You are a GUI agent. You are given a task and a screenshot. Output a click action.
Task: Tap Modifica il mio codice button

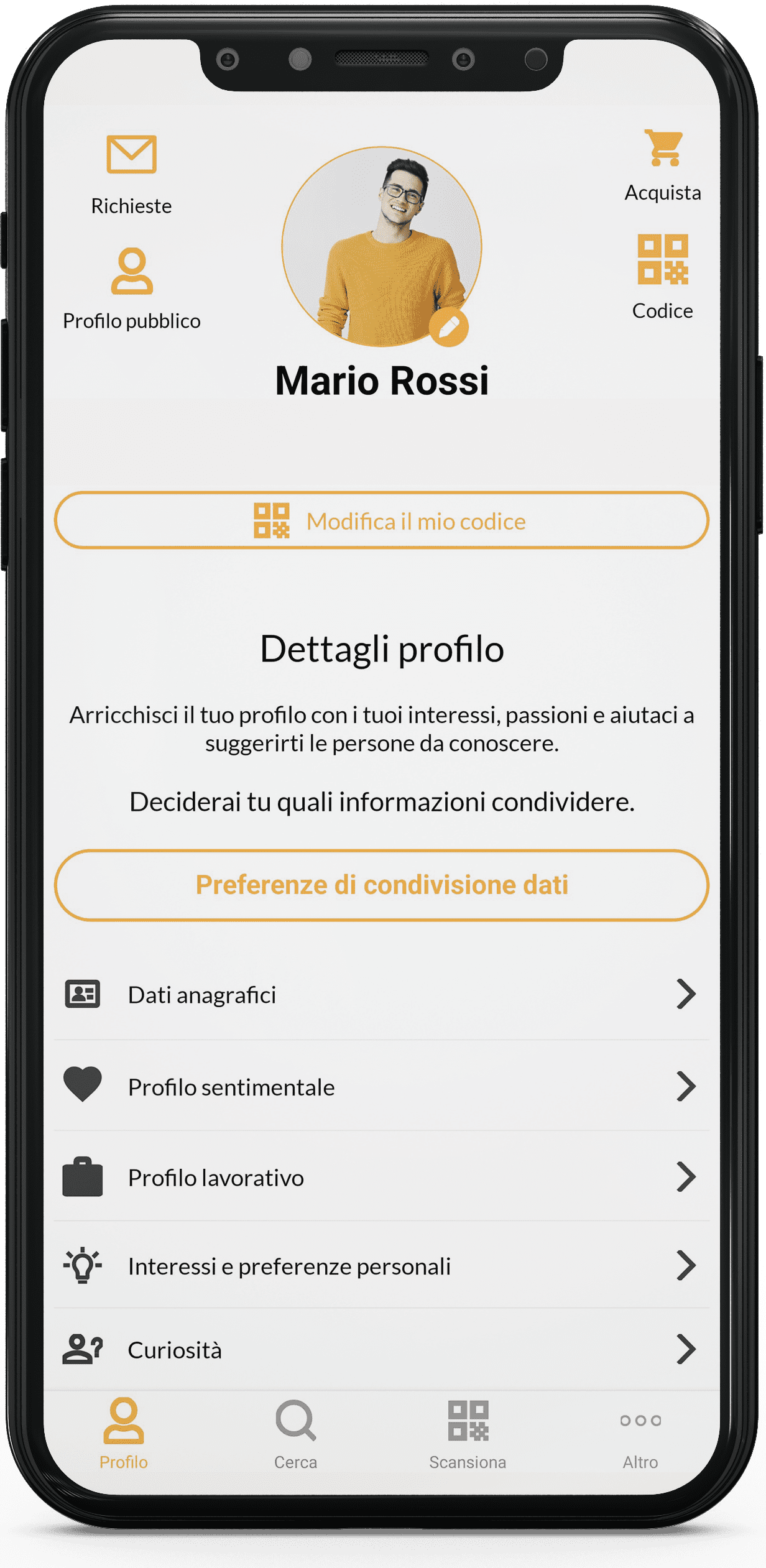pyautogui.click(x=382, y=520)
